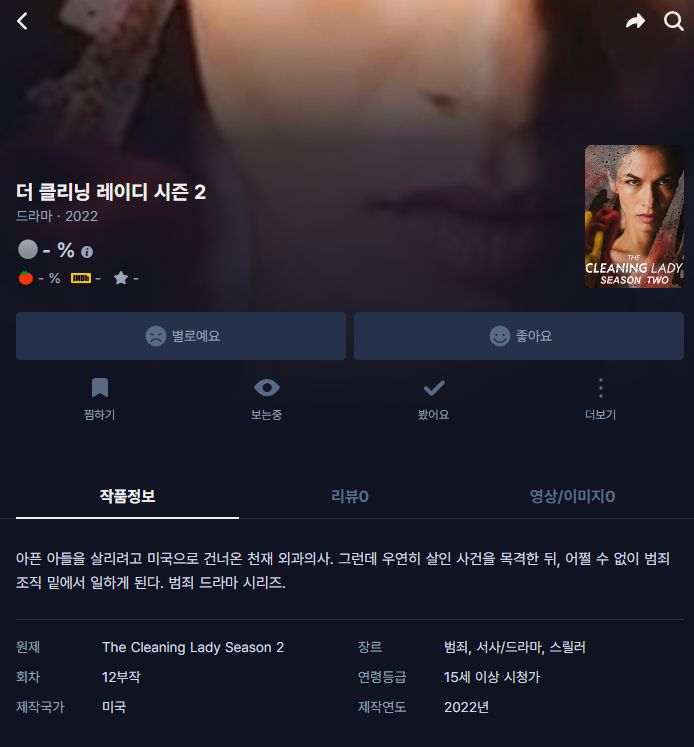The height and width of the screenshot is (747, 694).
Task: Share this drama page
Action: tap(635, 21)
